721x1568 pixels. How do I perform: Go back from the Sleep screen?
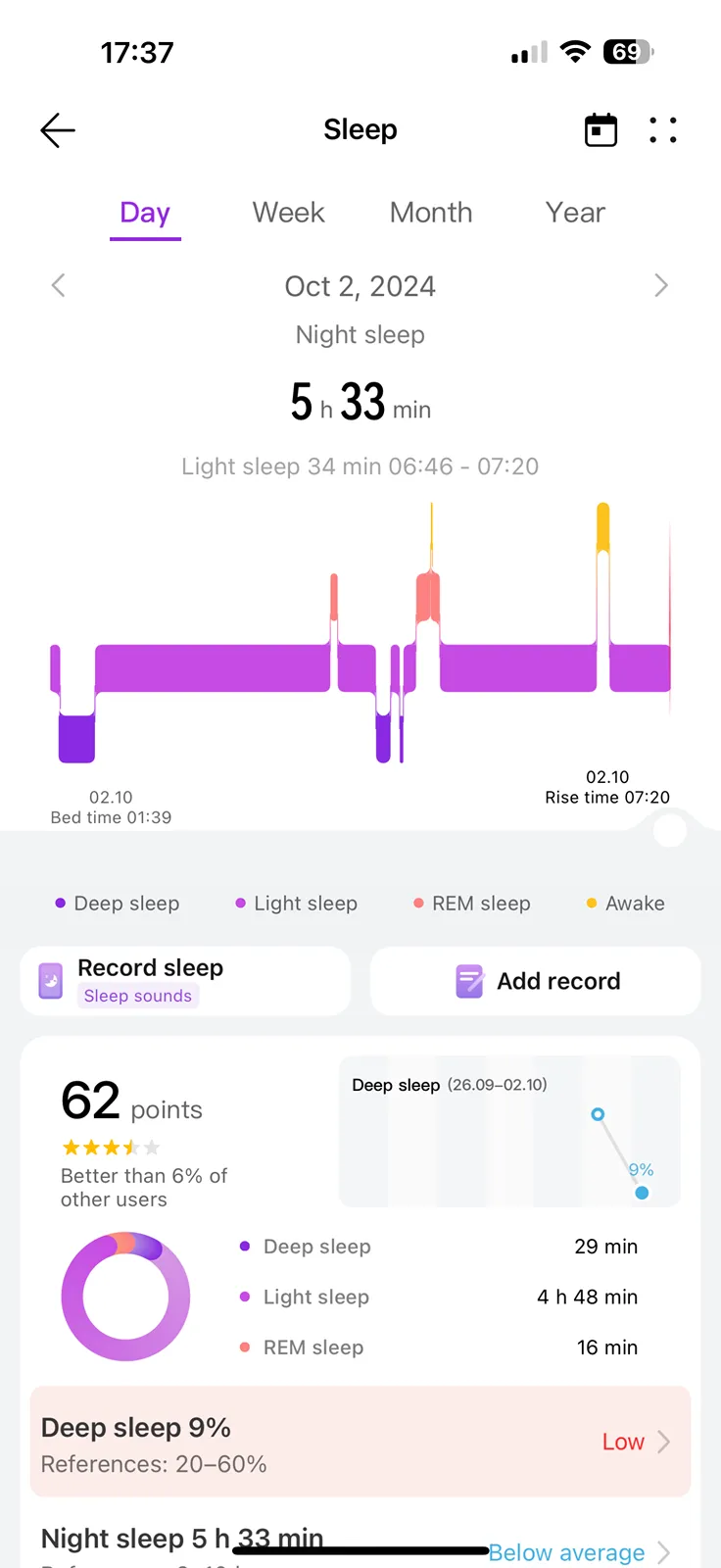pos(58,130)
